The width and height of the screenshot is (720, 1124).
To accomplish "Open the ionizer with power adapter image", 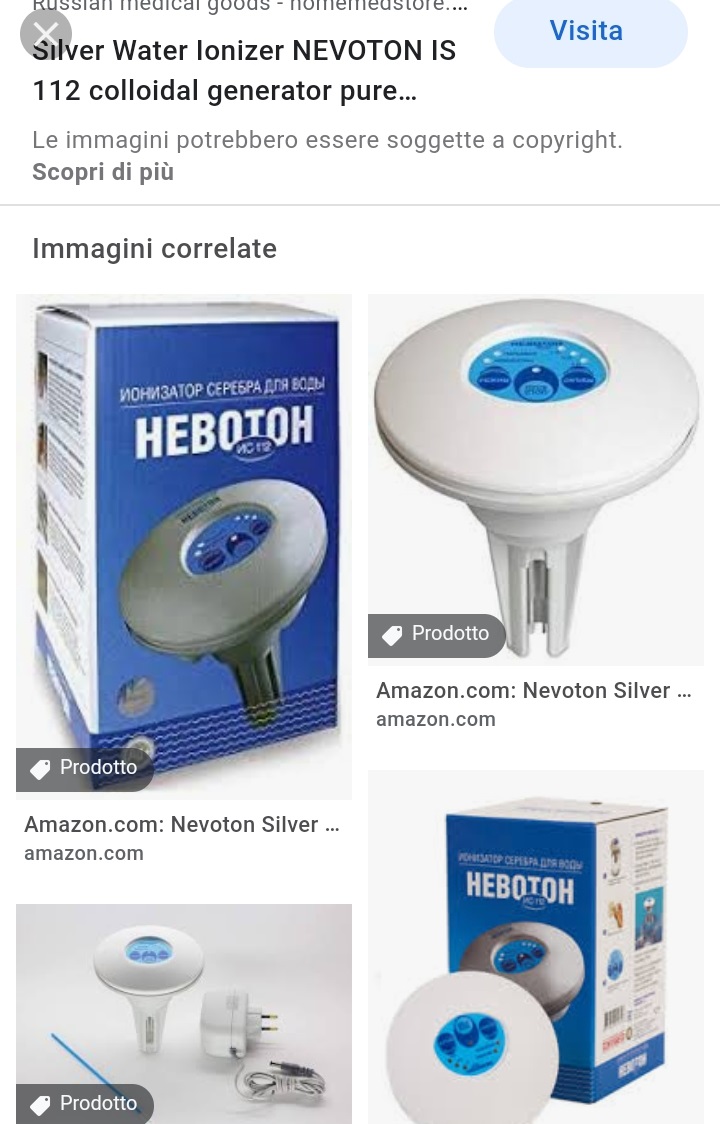I will (184, 1012).
